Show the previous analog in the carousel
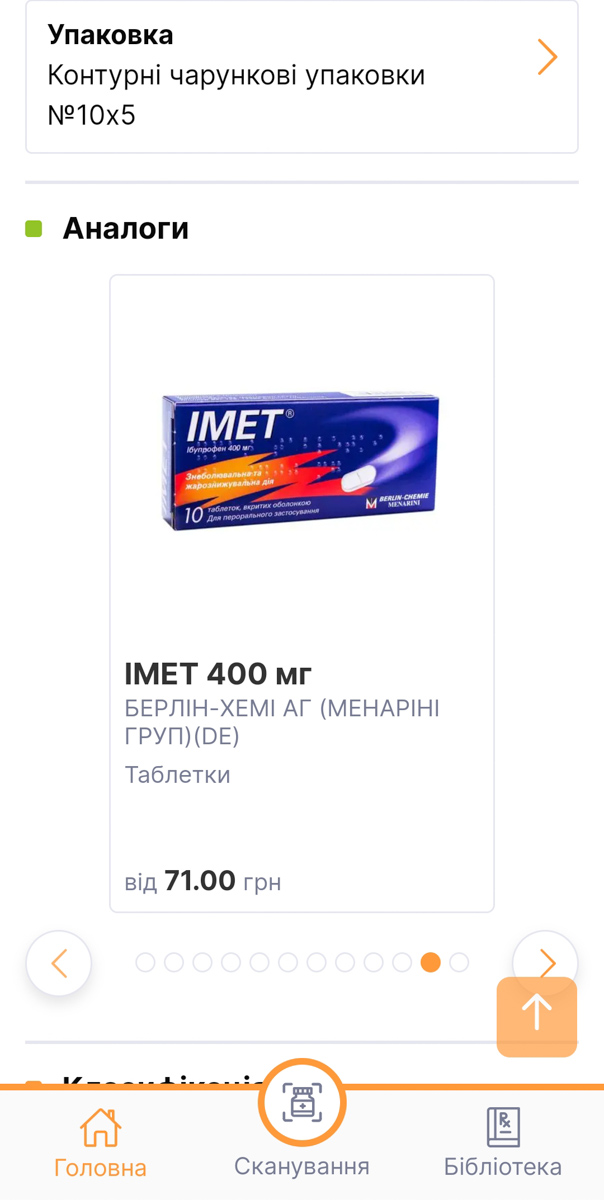 pos(59,963)
